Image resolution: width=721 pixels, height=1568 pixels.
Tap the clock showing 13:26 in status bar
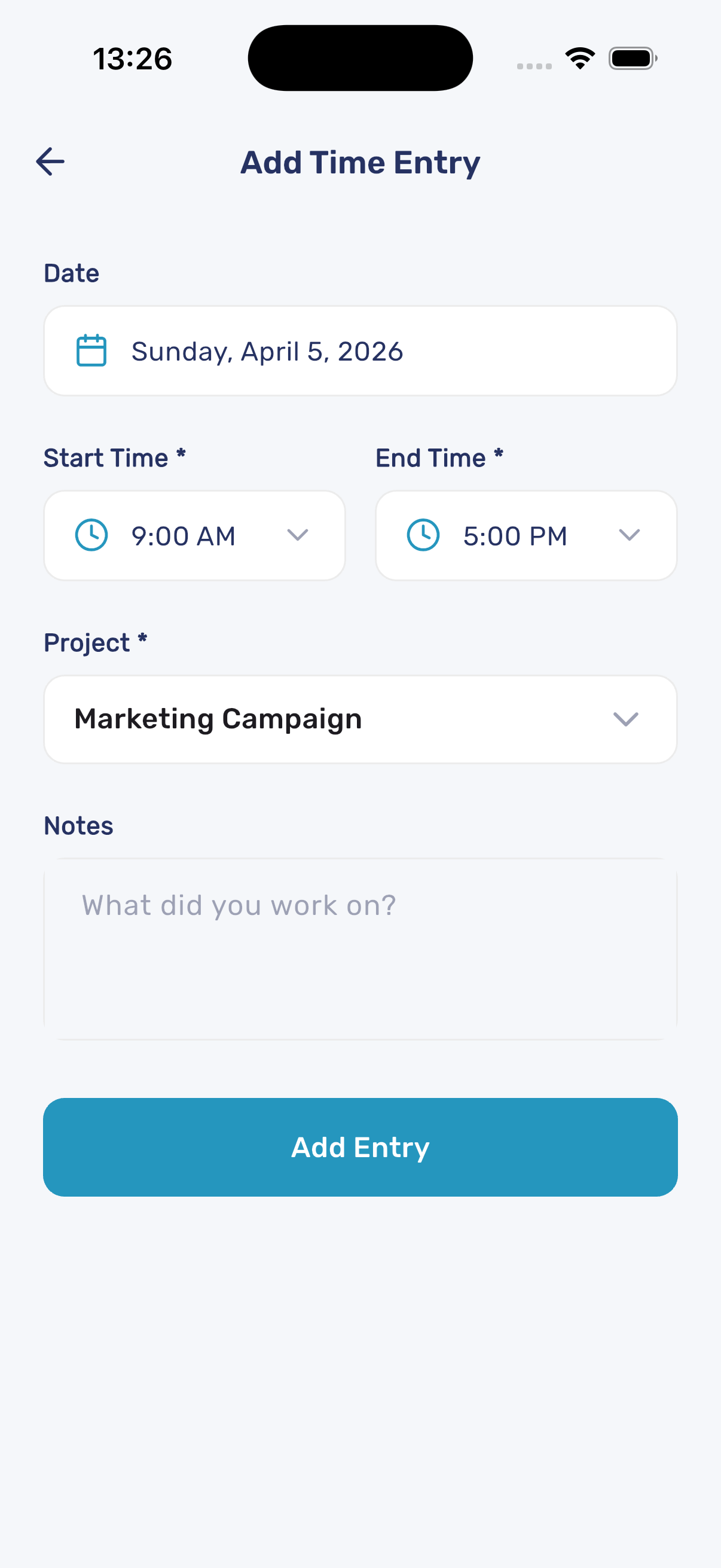(x=132, y=58)
